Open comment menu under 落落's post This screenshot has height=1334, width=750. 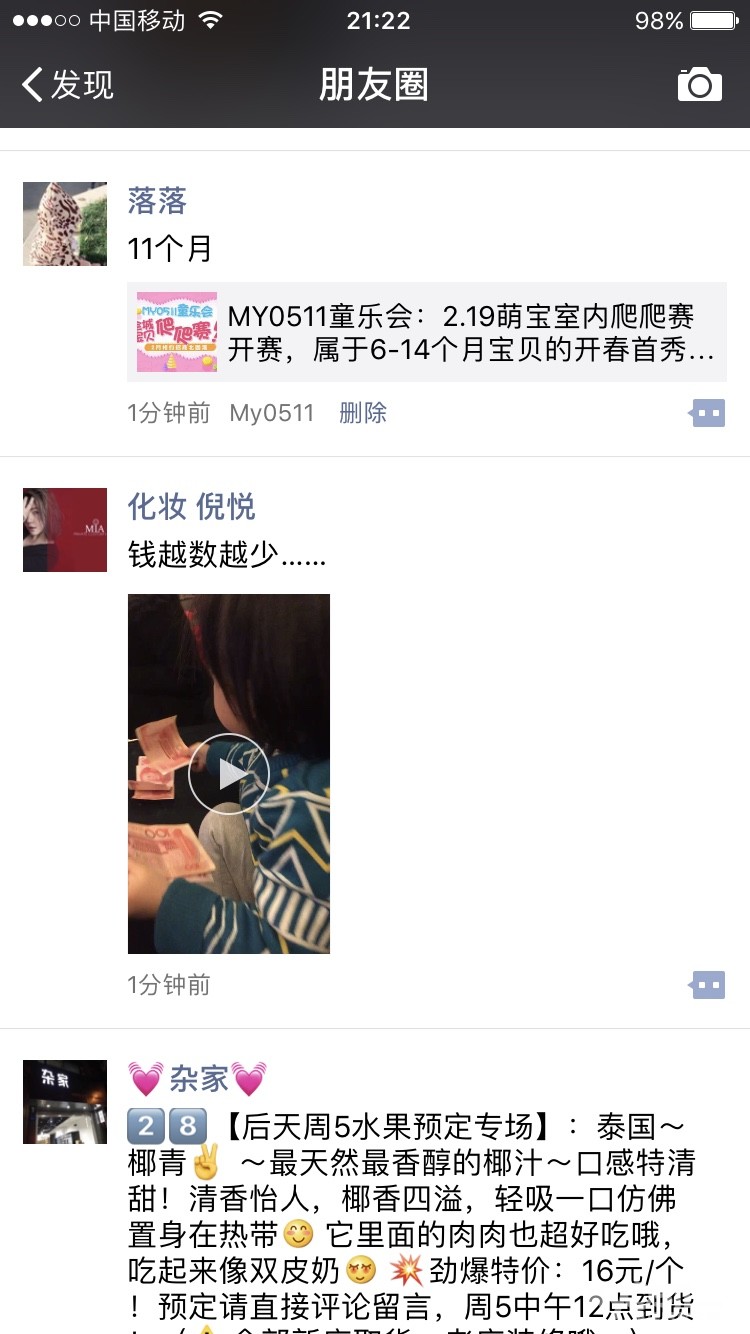click(708, 413)
